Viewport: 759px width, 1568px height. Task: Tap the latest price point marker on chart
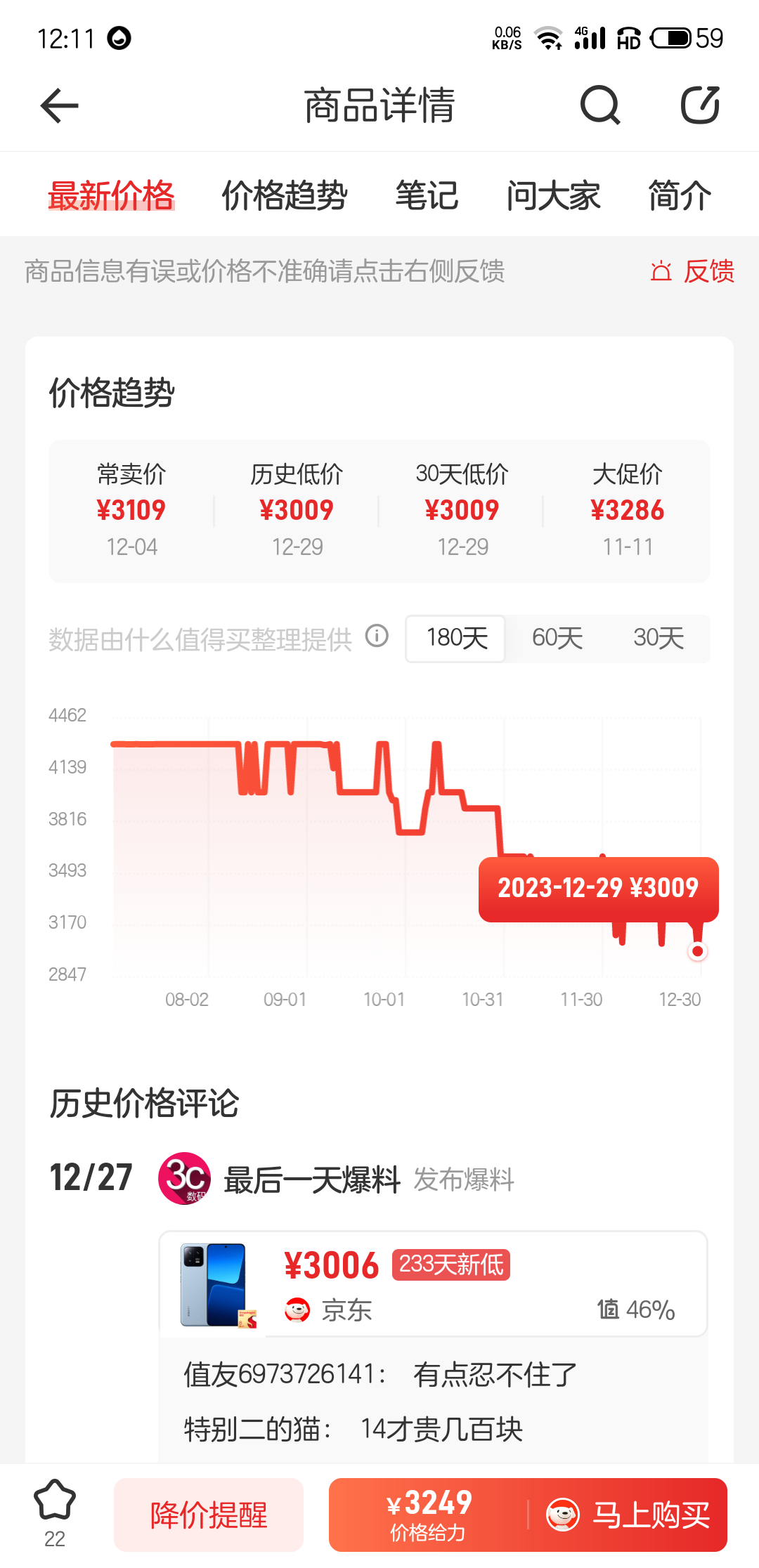coord(699,951)
